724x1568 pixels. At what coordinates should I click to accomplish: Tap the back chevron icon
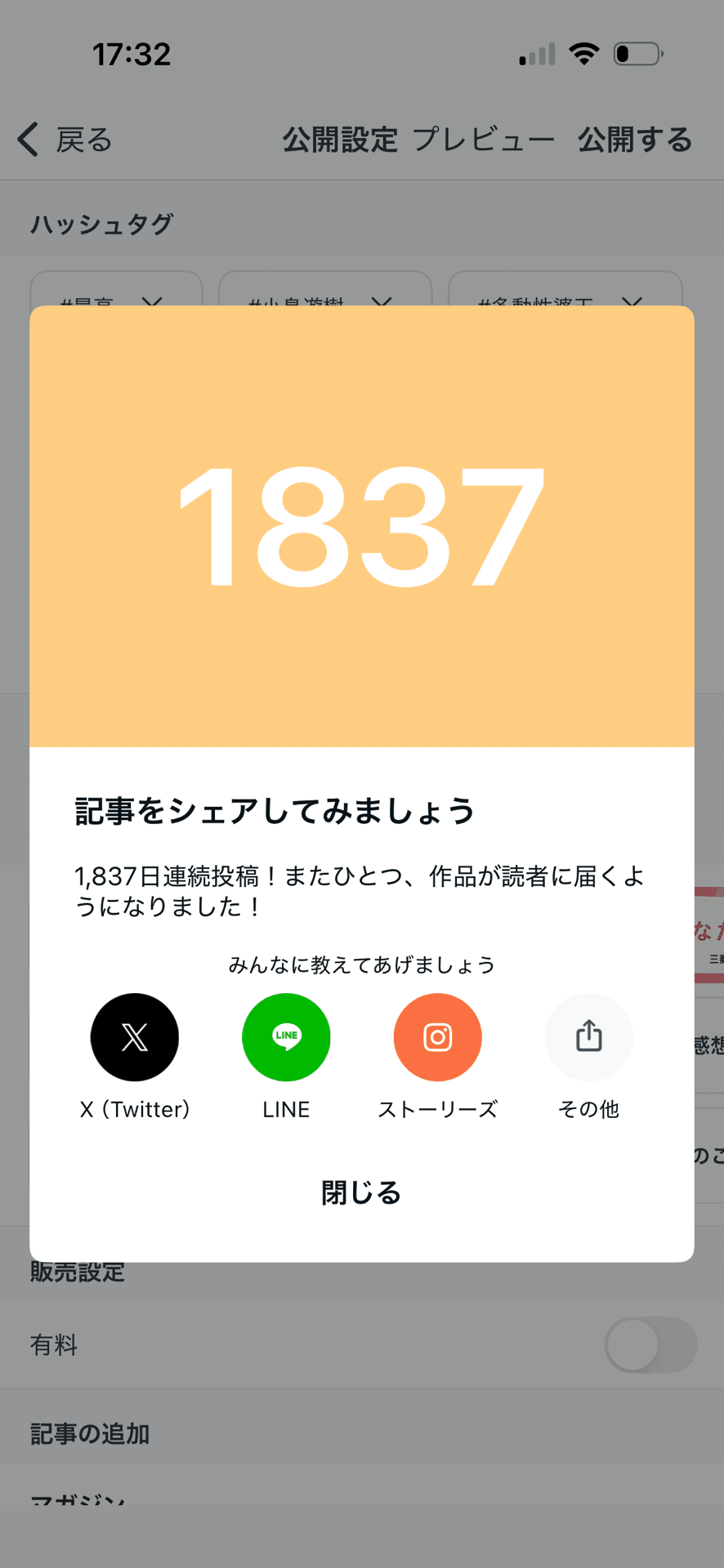pyautogui.click(x=27, y=140)
